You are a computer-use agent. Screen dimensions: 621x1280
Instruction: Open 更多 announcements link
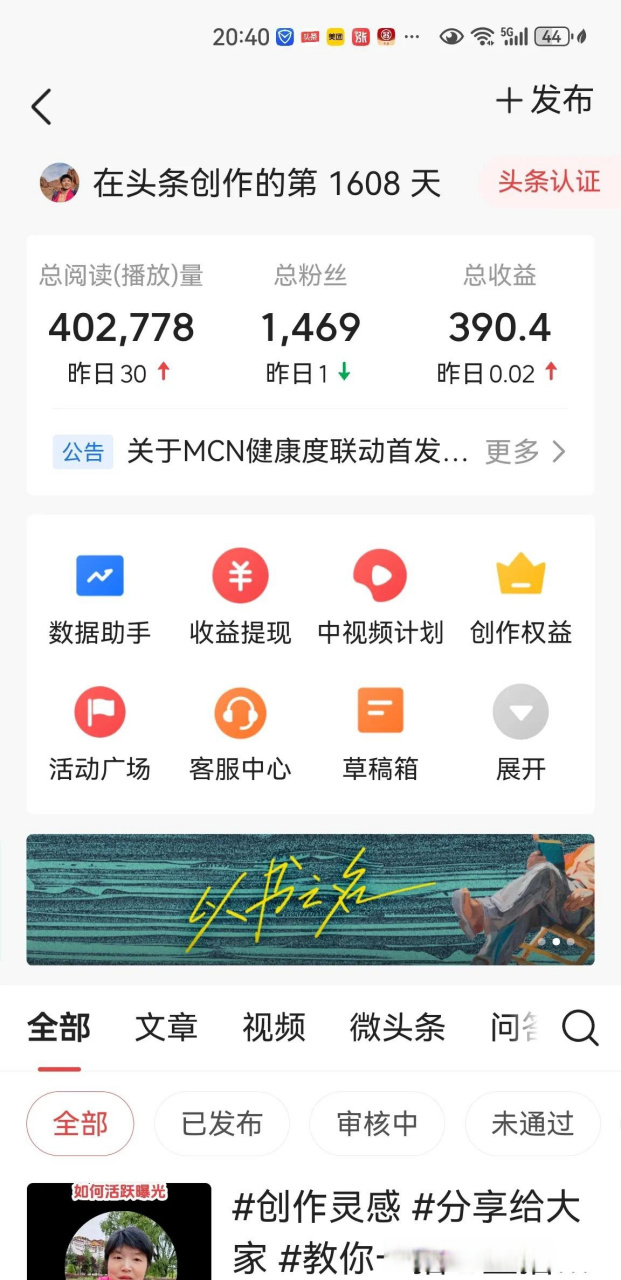tap(525, 452)
